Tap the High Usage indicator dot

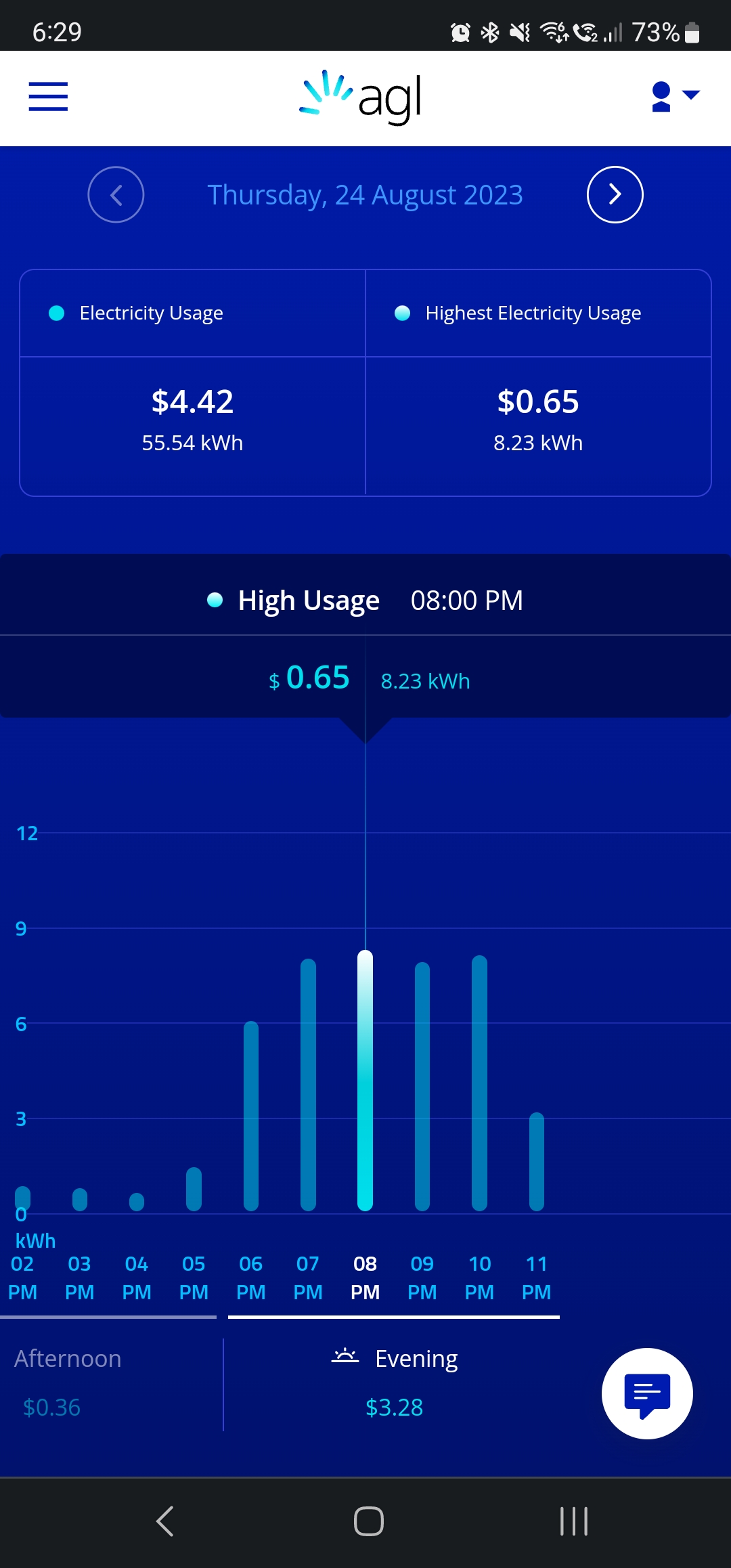(215, 601)
